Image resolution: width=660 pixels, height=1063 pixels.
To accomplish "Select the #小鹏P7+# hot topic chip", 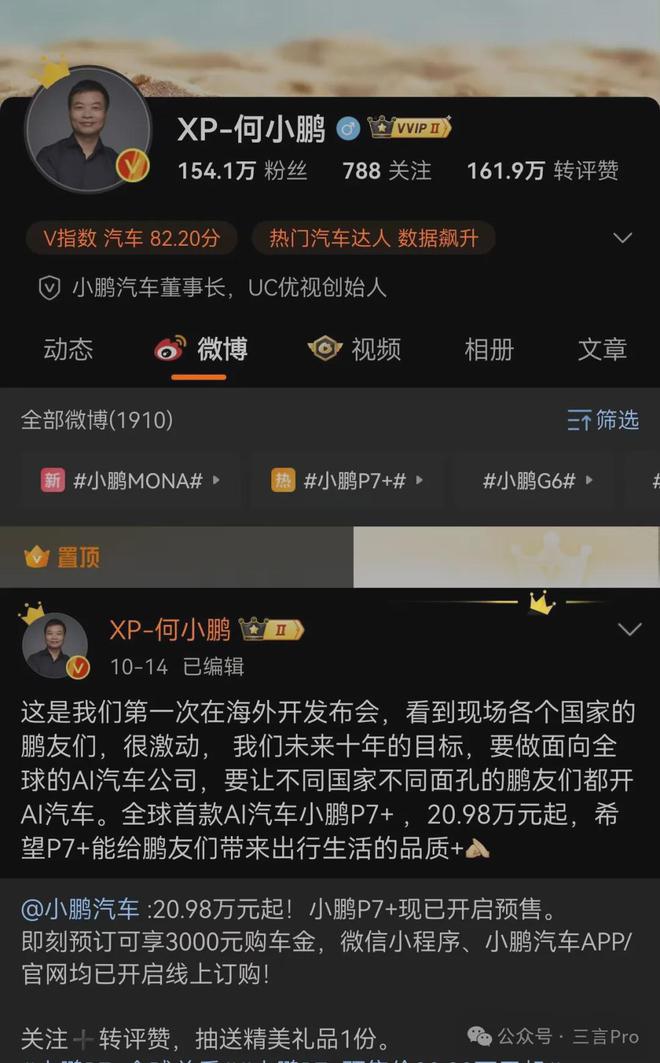I will pos(348,481).
